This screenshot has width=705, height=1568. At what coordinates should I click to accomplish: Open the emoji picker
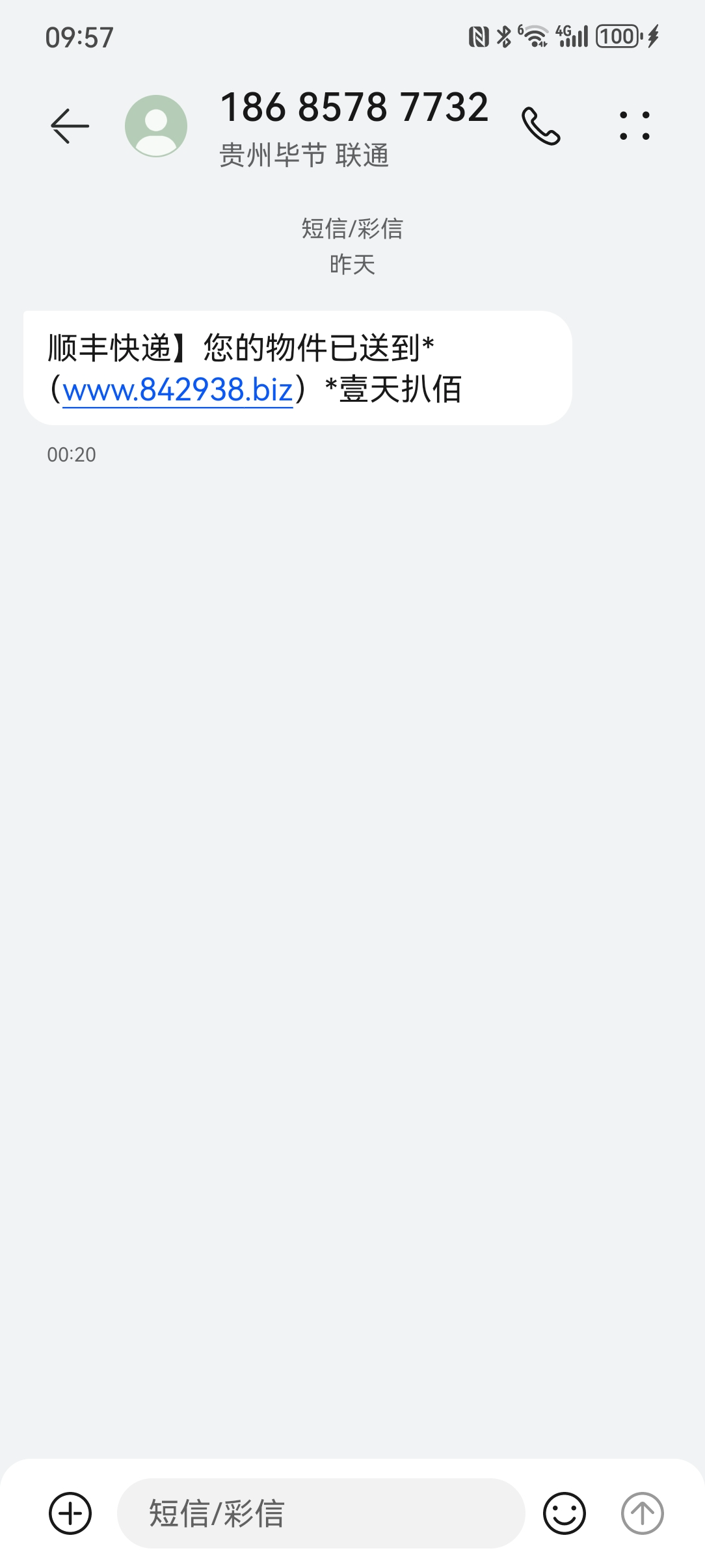point(564,1513)
